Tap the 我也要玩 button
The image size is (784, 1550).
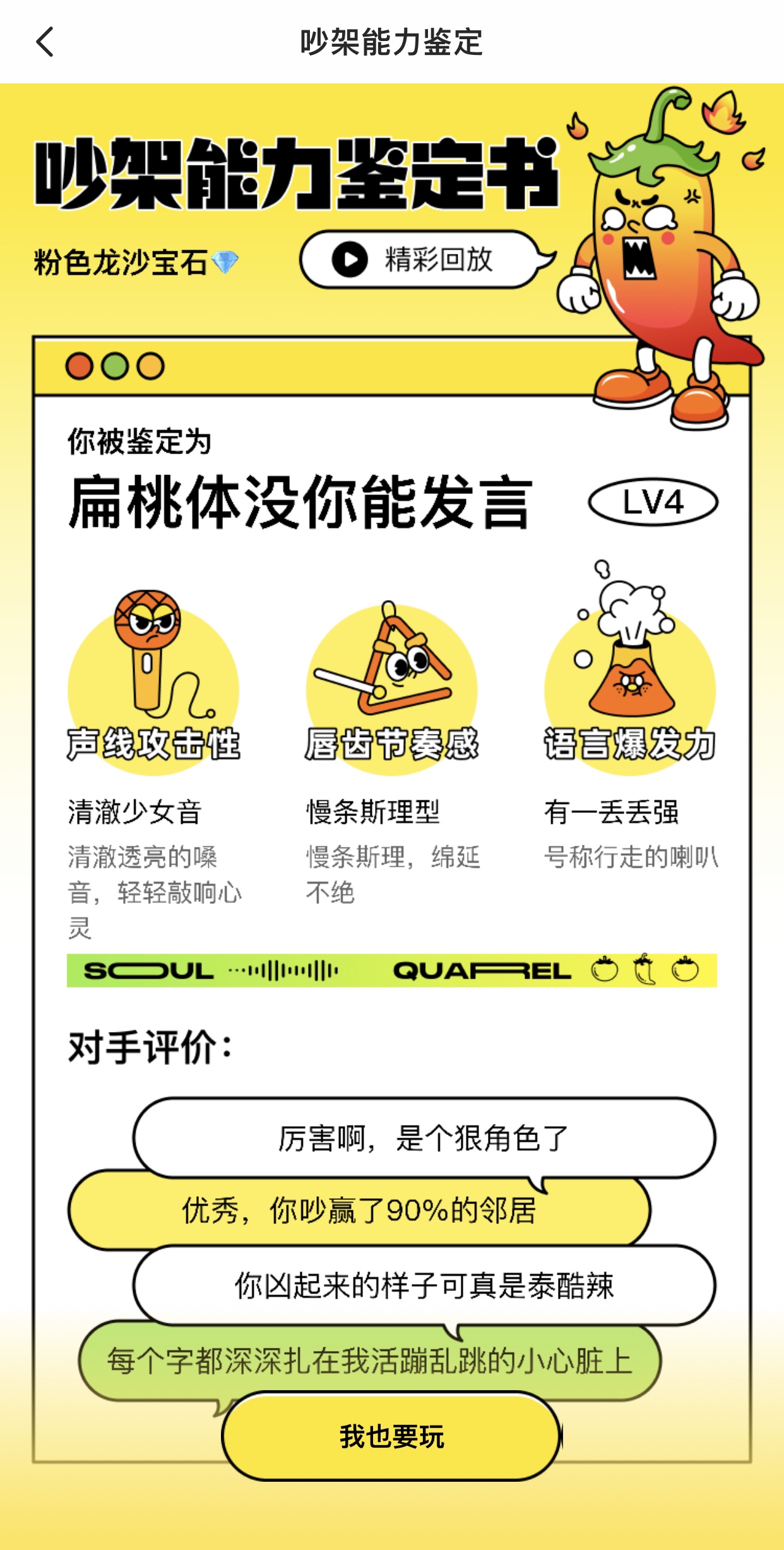(391, 1436)
